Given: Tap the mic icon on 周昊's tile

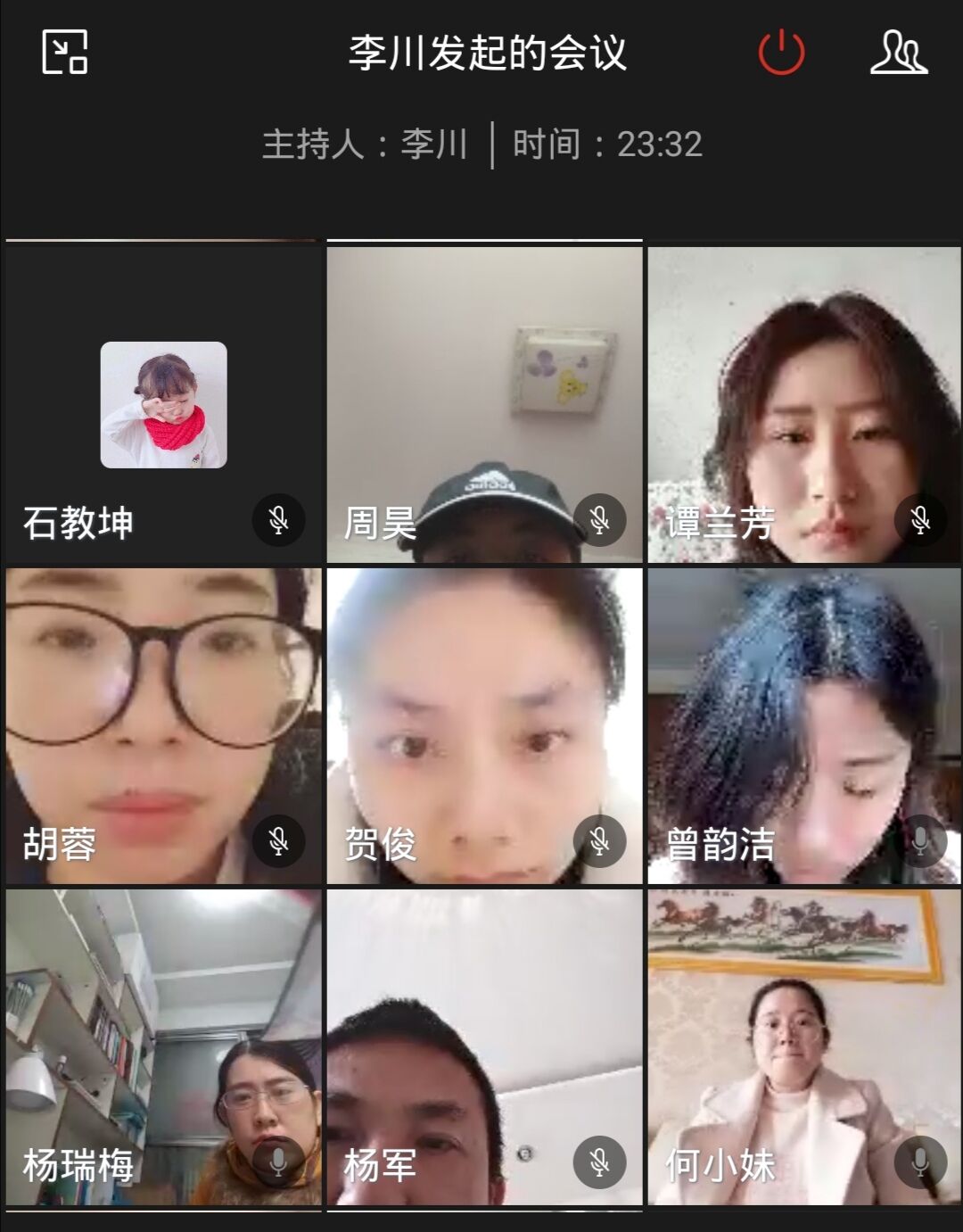Looking at the screenshot, I should click(599, 519).
